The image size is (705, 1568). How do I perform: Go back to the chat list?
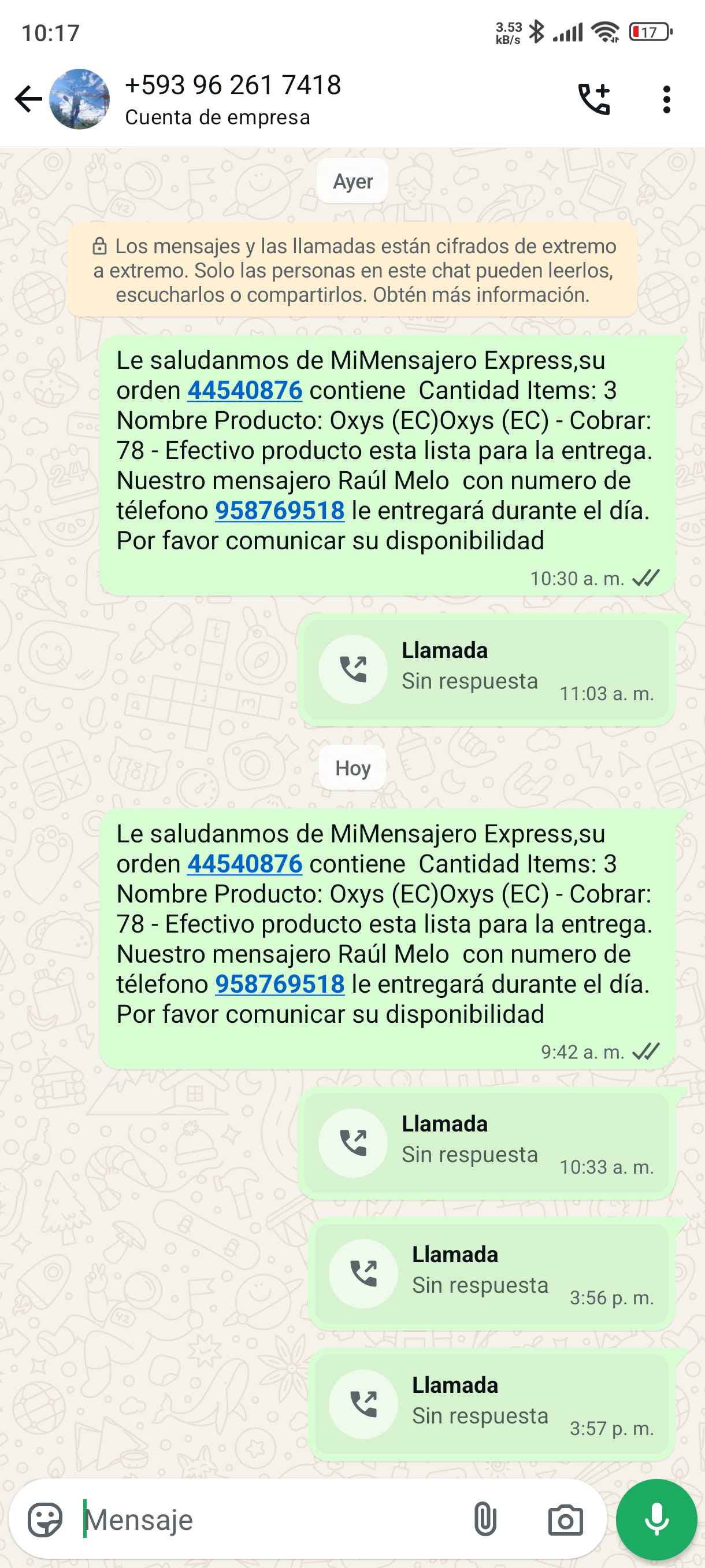point(28,99)
